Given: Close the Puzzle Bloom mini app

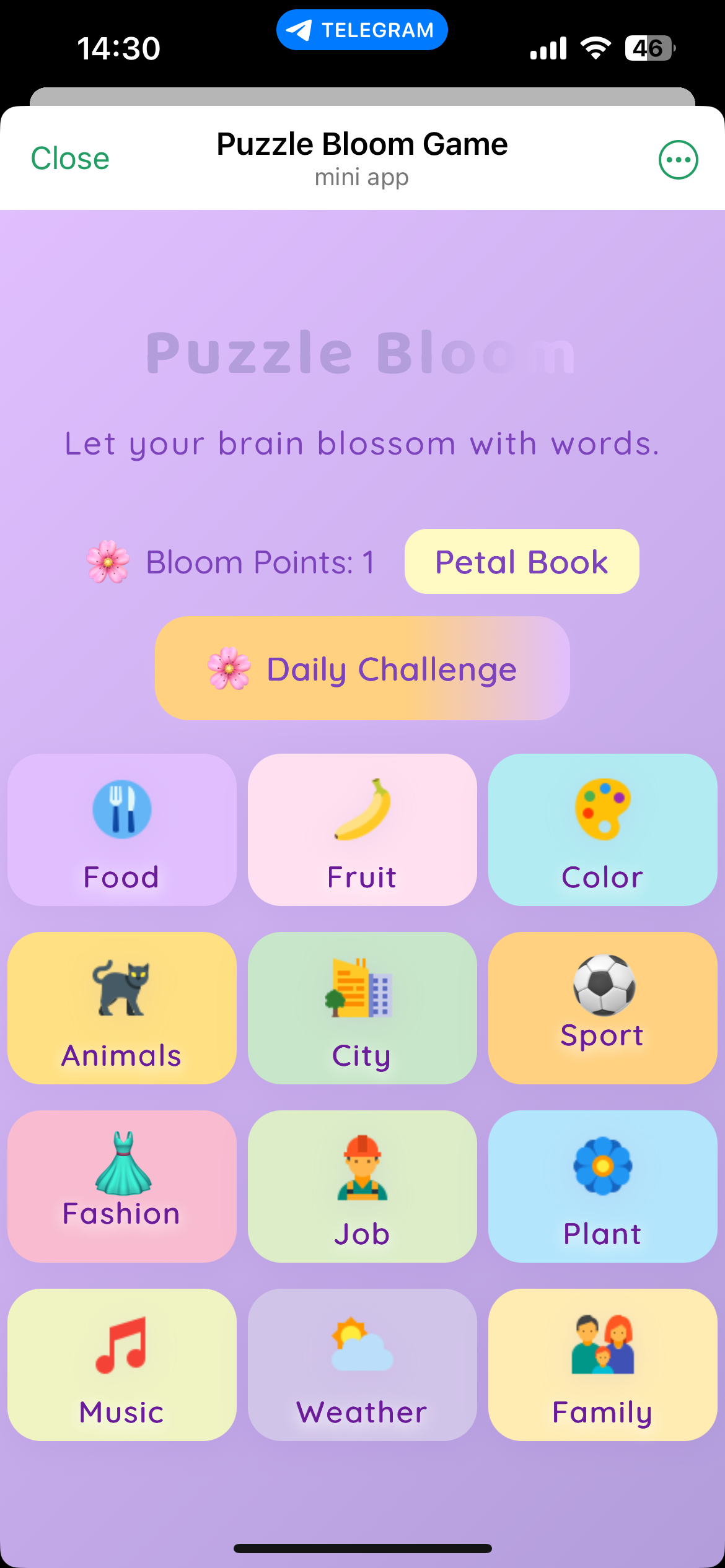Looking at the screenshot, I should (69, 158).
